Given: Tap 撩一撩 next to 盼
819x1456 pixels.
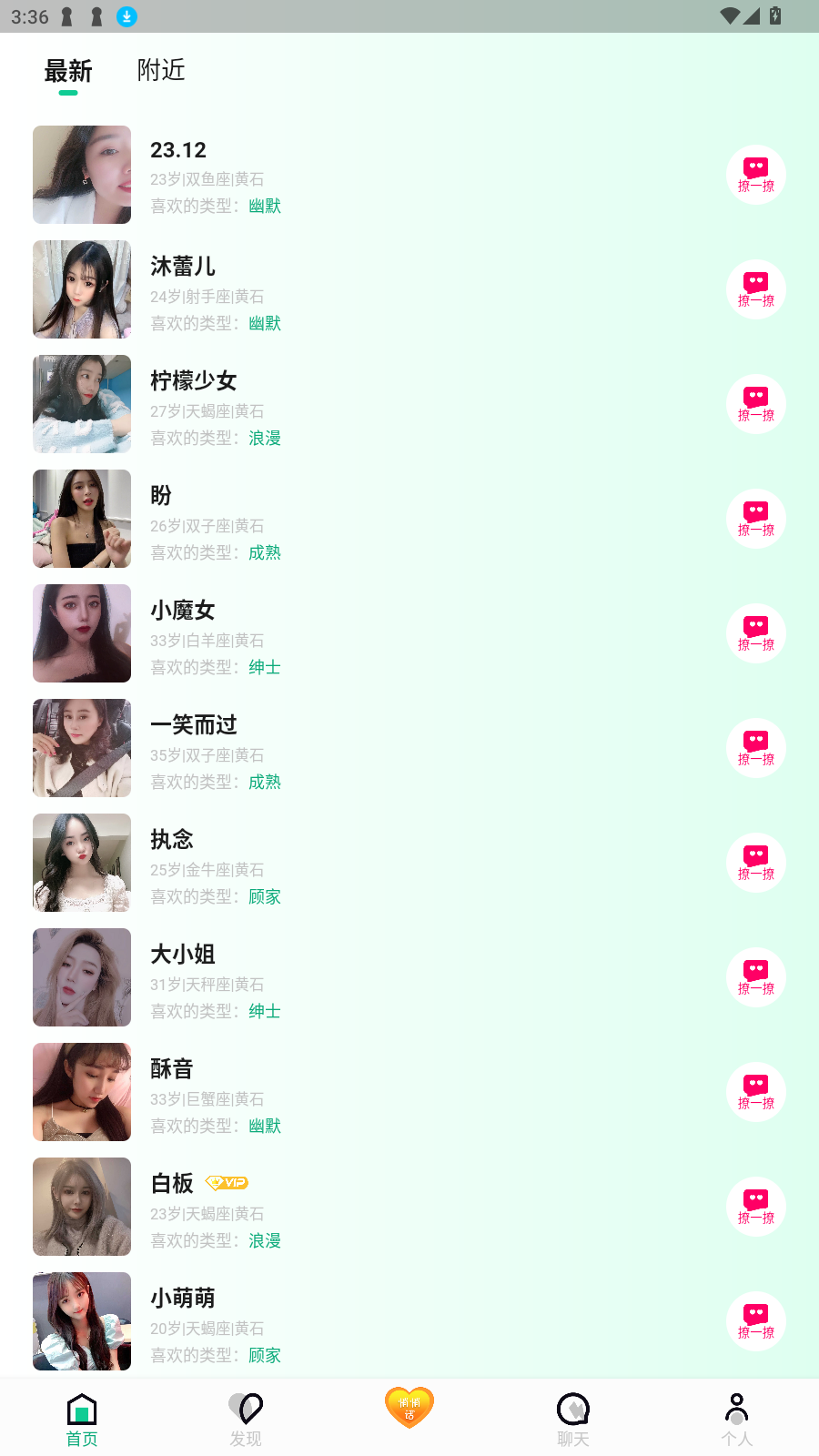Looking at the screenshot, I should [x=755, y=519].
